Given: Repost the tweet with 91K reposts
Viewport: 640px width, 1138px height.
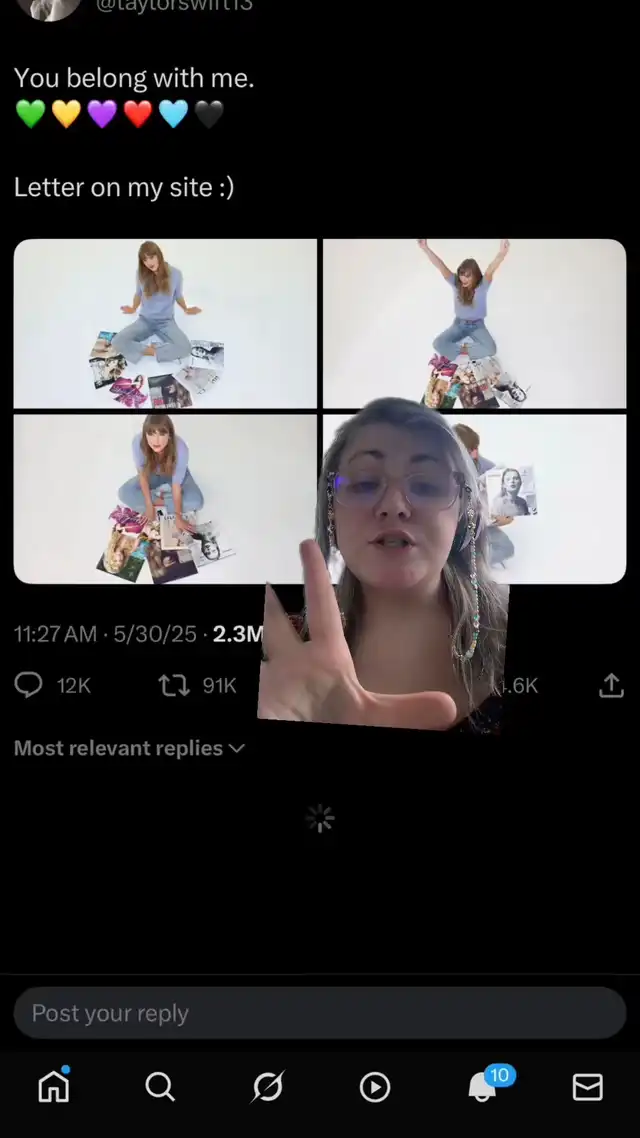Looking at the screenshot, I should pos(173,684).
